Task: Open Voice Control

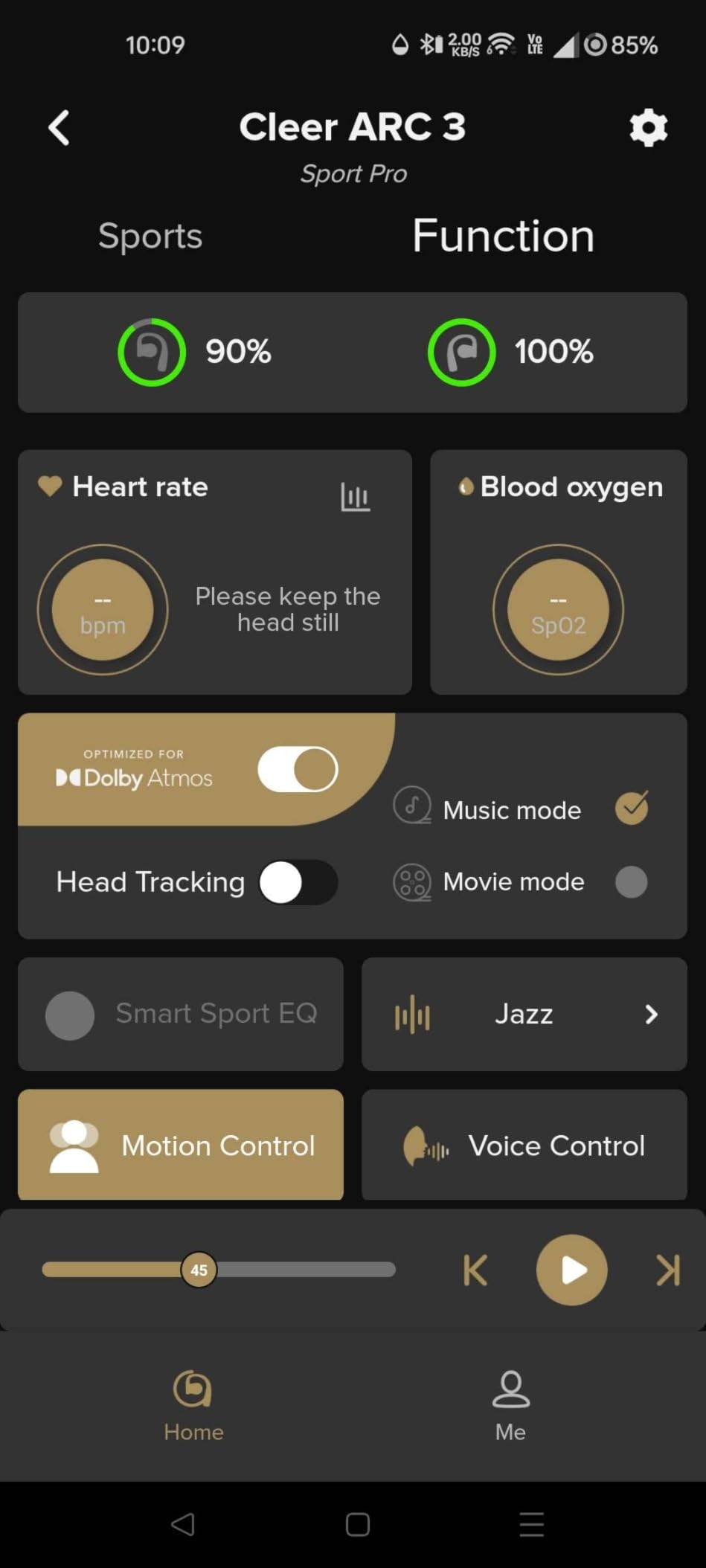Action: [x=524, y=1145]
